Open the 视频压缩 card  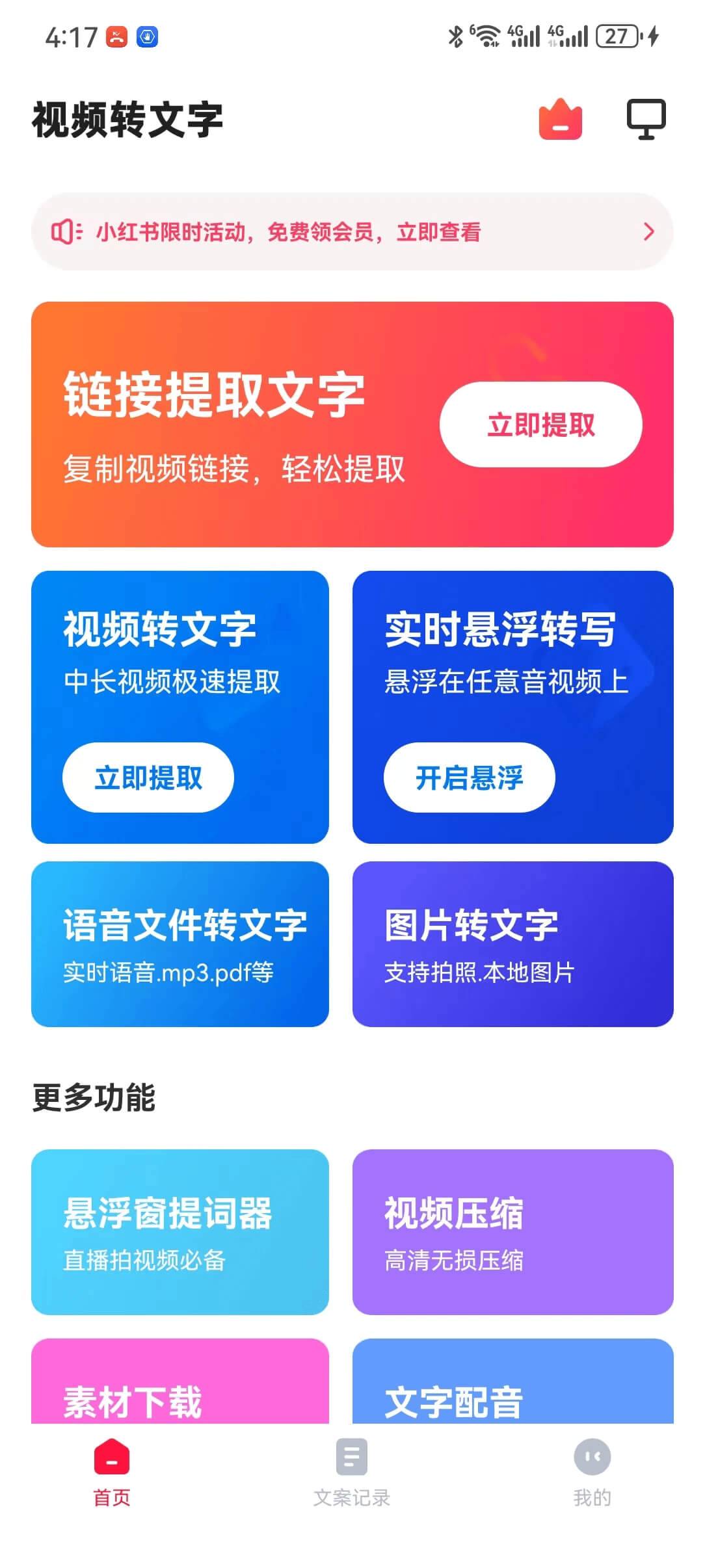tap(512, 1231)
